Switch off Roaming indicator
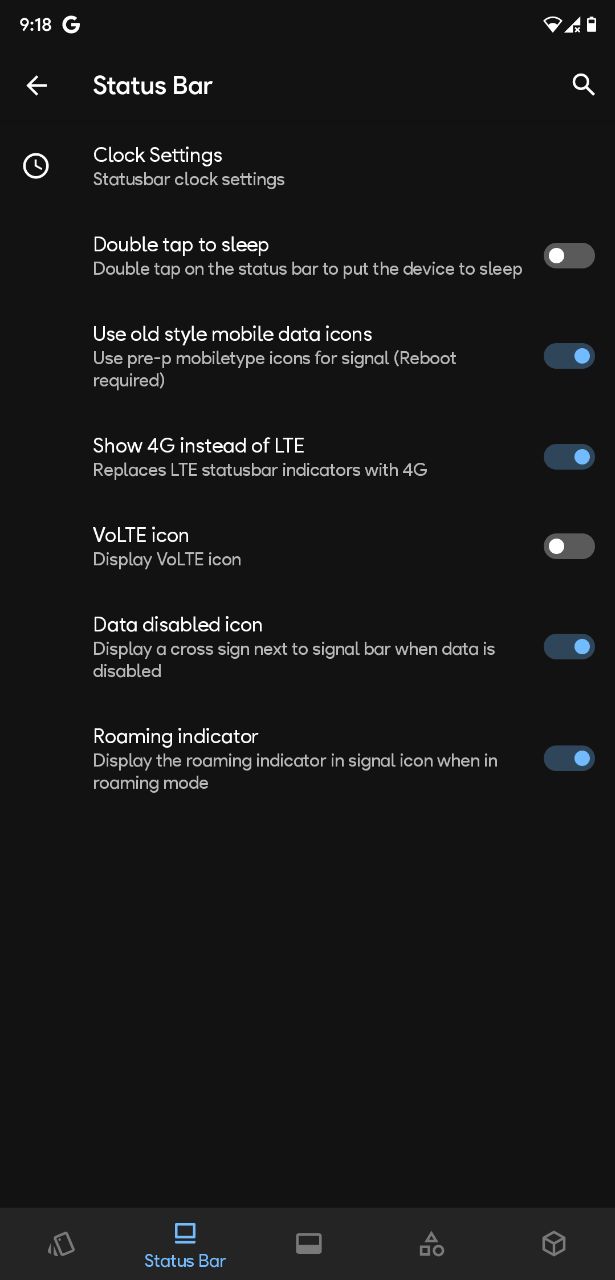The height and width of the screenshot is (1280, 615). point(569,758)
